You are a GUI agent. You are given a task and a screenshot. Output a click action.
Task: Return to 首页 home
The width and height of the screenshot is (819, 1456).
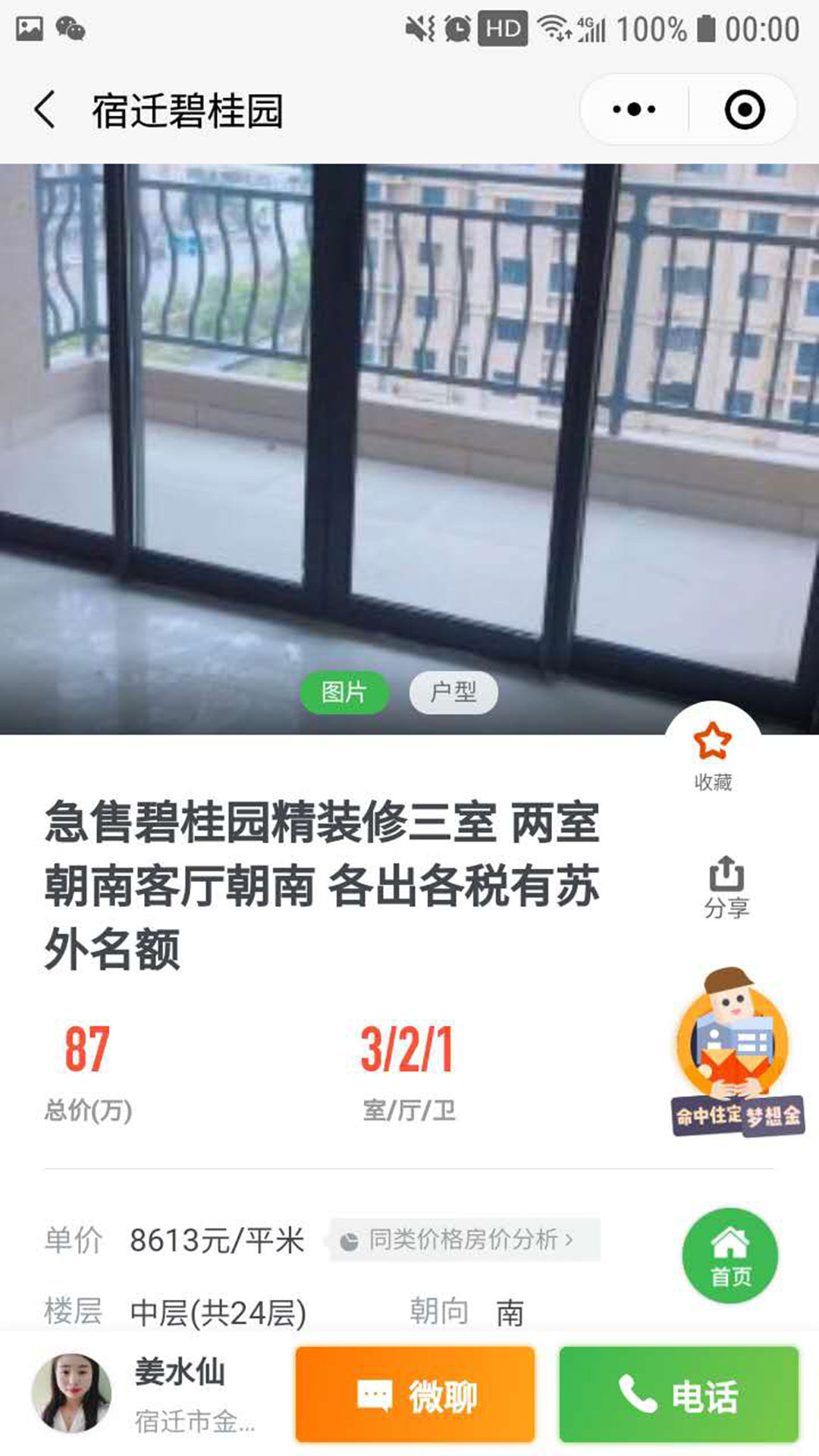[730, 1256]
